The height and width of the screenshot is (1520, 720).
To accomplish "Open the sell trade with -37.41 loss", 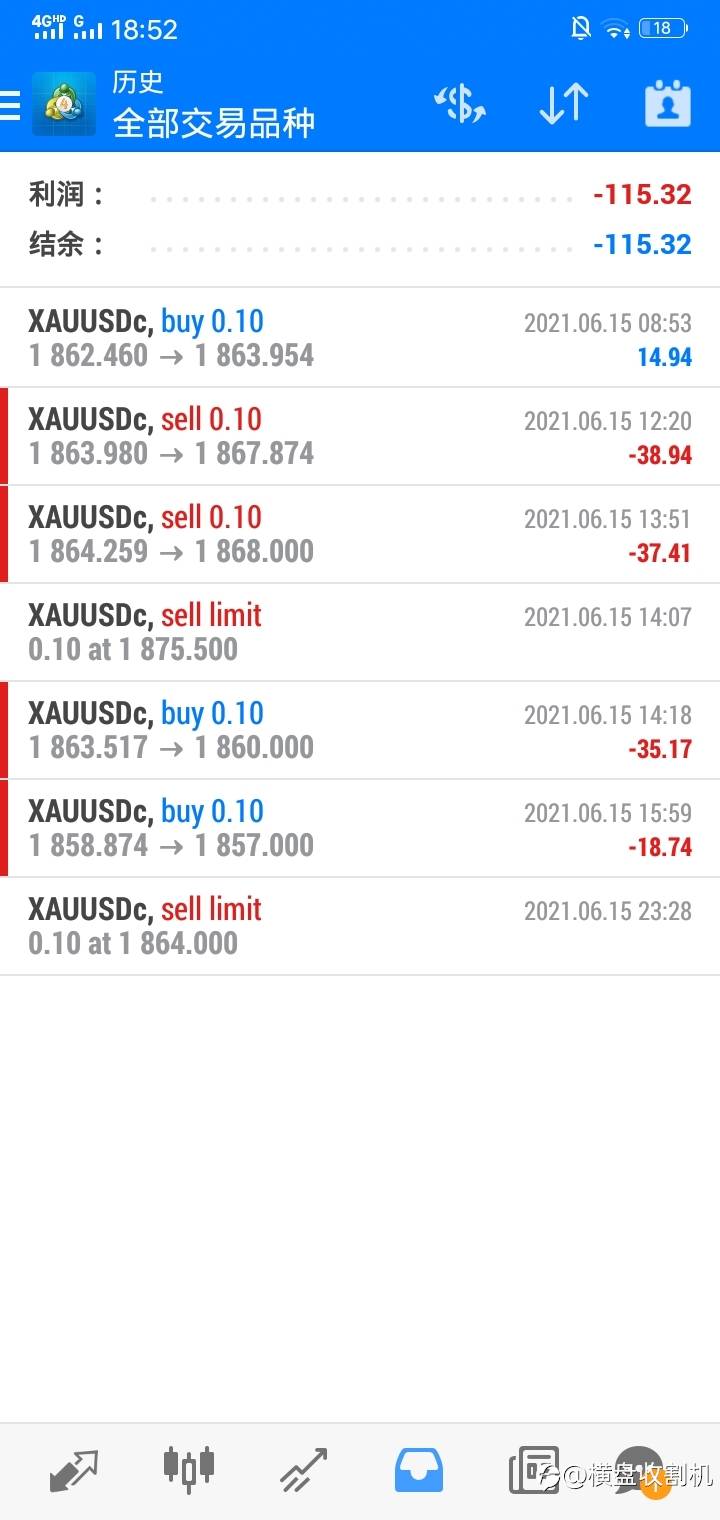I will (360, 534).
